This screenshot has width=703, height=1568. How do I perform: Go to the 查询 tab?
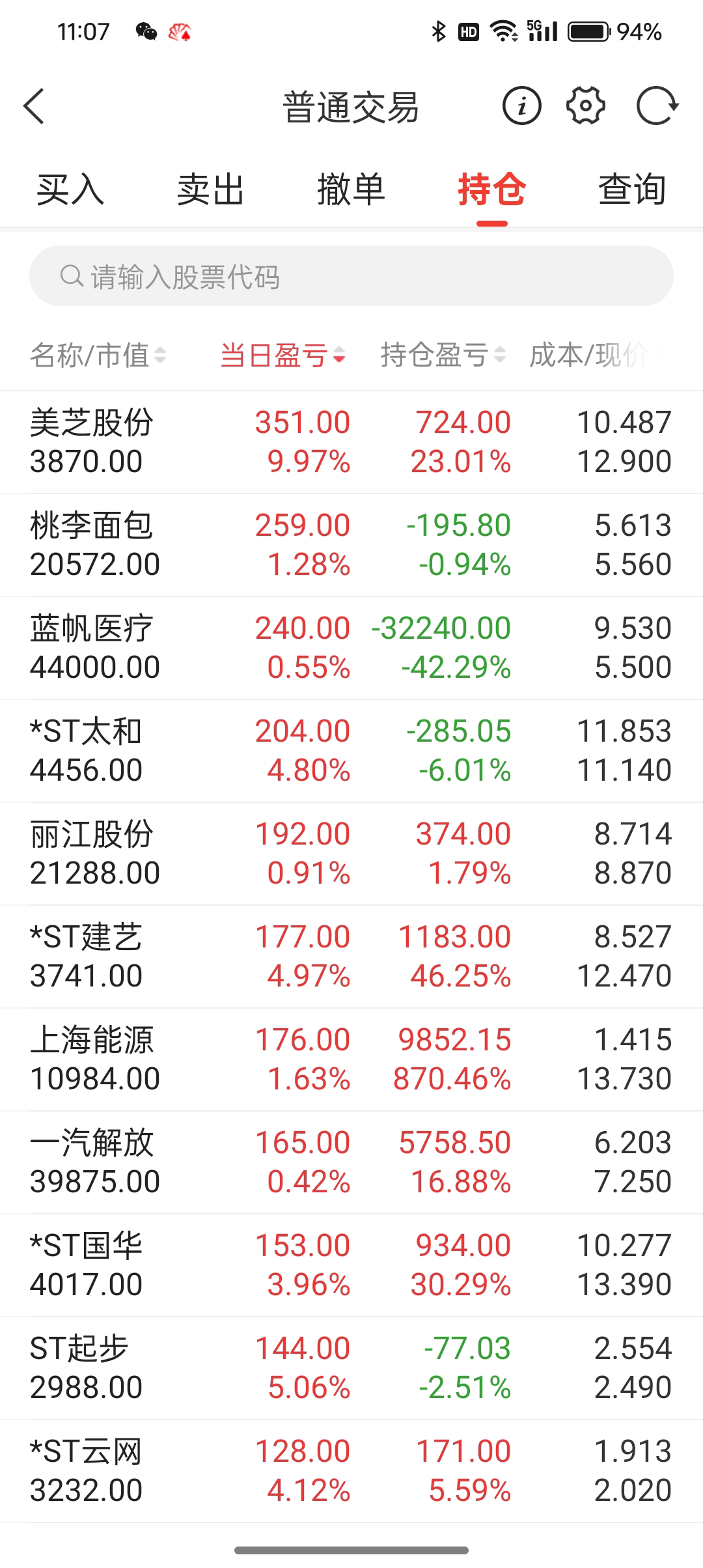[632, 190]
